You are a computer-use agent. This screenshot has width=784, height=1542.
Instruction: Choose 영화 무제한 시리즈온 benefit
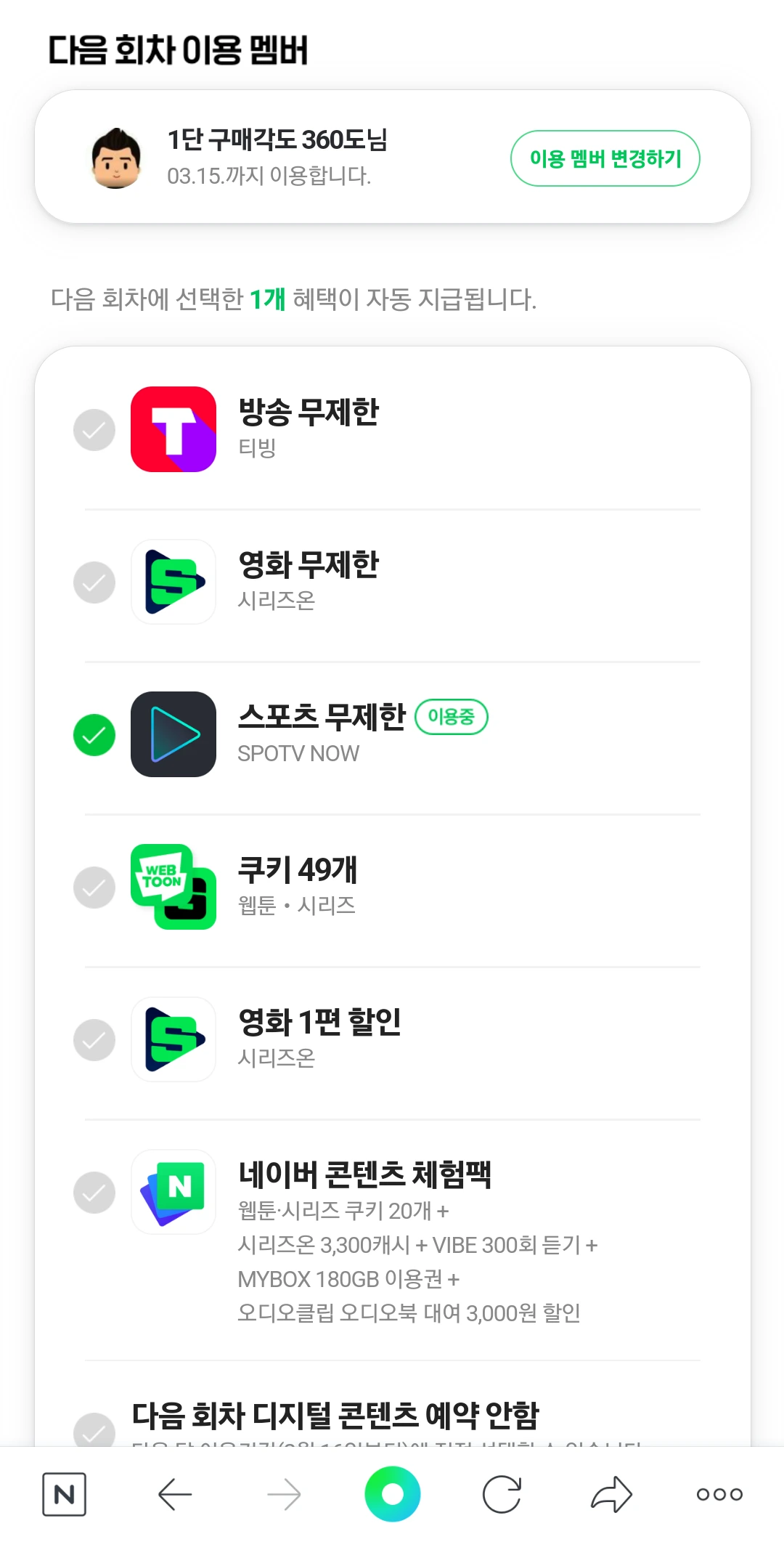click(94, 583)
